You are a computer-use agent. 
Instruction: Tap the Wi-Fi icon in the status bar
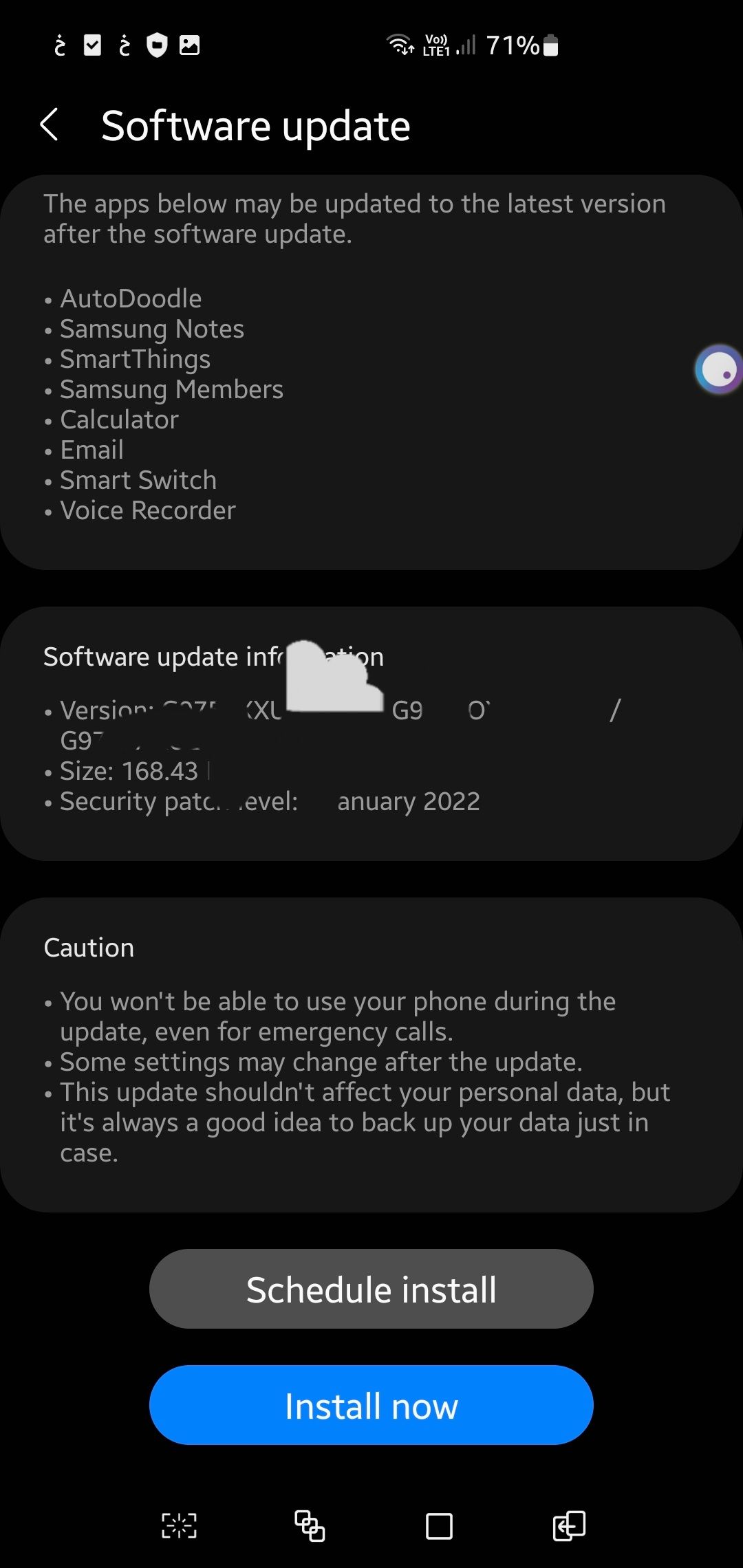[401, 44]
